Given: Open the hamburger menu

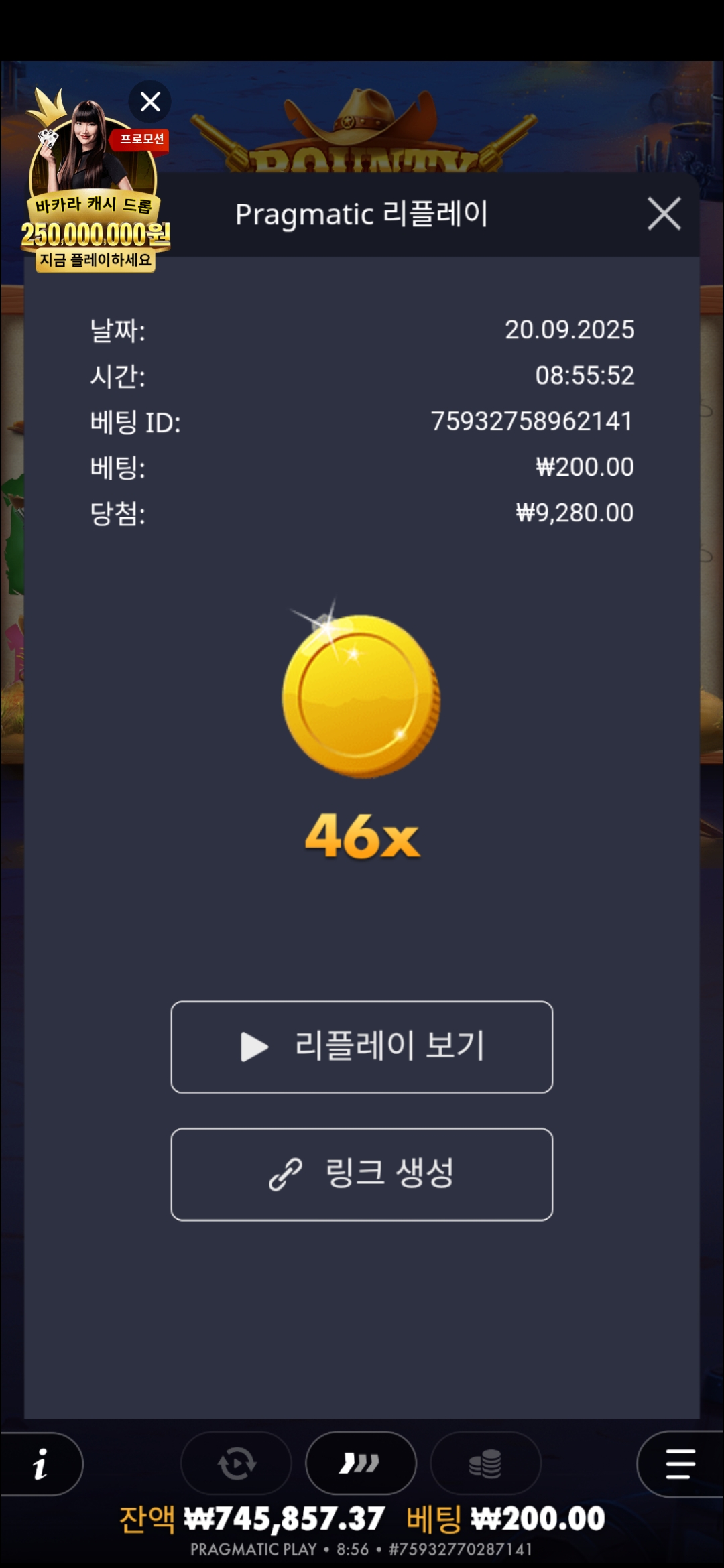Looking at the screenshot, I should click(x=680, y=1463).
